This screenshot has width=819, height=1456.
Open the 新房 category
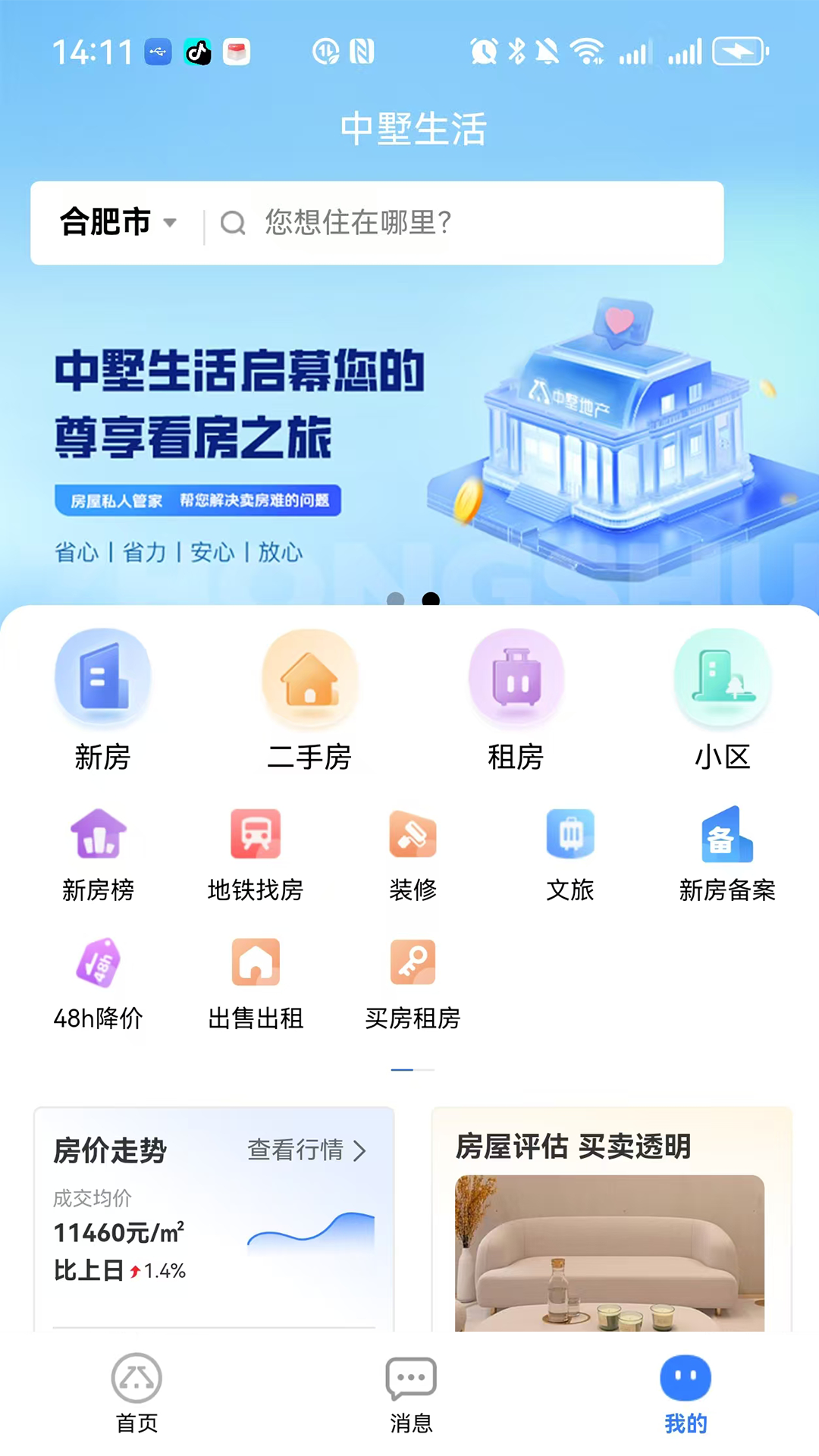coord(102,698)
